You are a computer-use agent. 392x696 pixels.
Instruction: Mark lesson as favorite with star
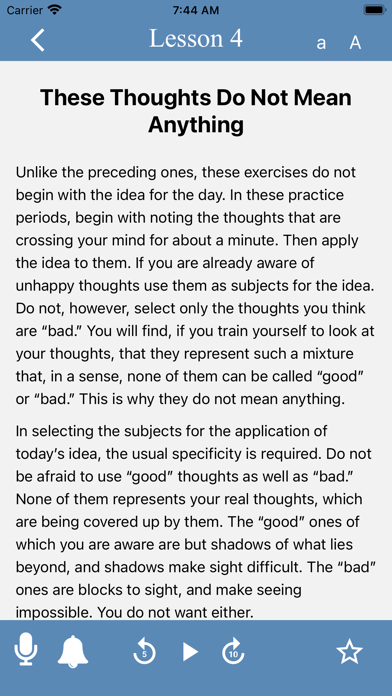[349, 651]
